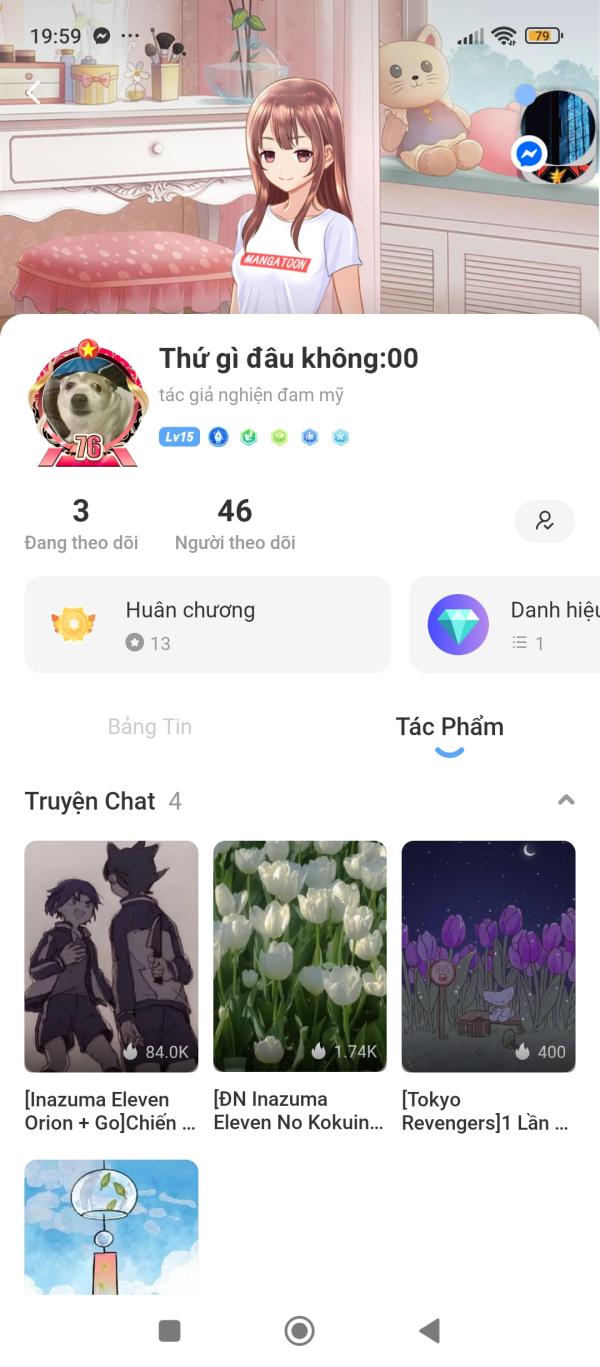The width and height of the screenshot is (600, 1367).
Task: Open the Danh hiệu titles card
Action: coord(505,624)
